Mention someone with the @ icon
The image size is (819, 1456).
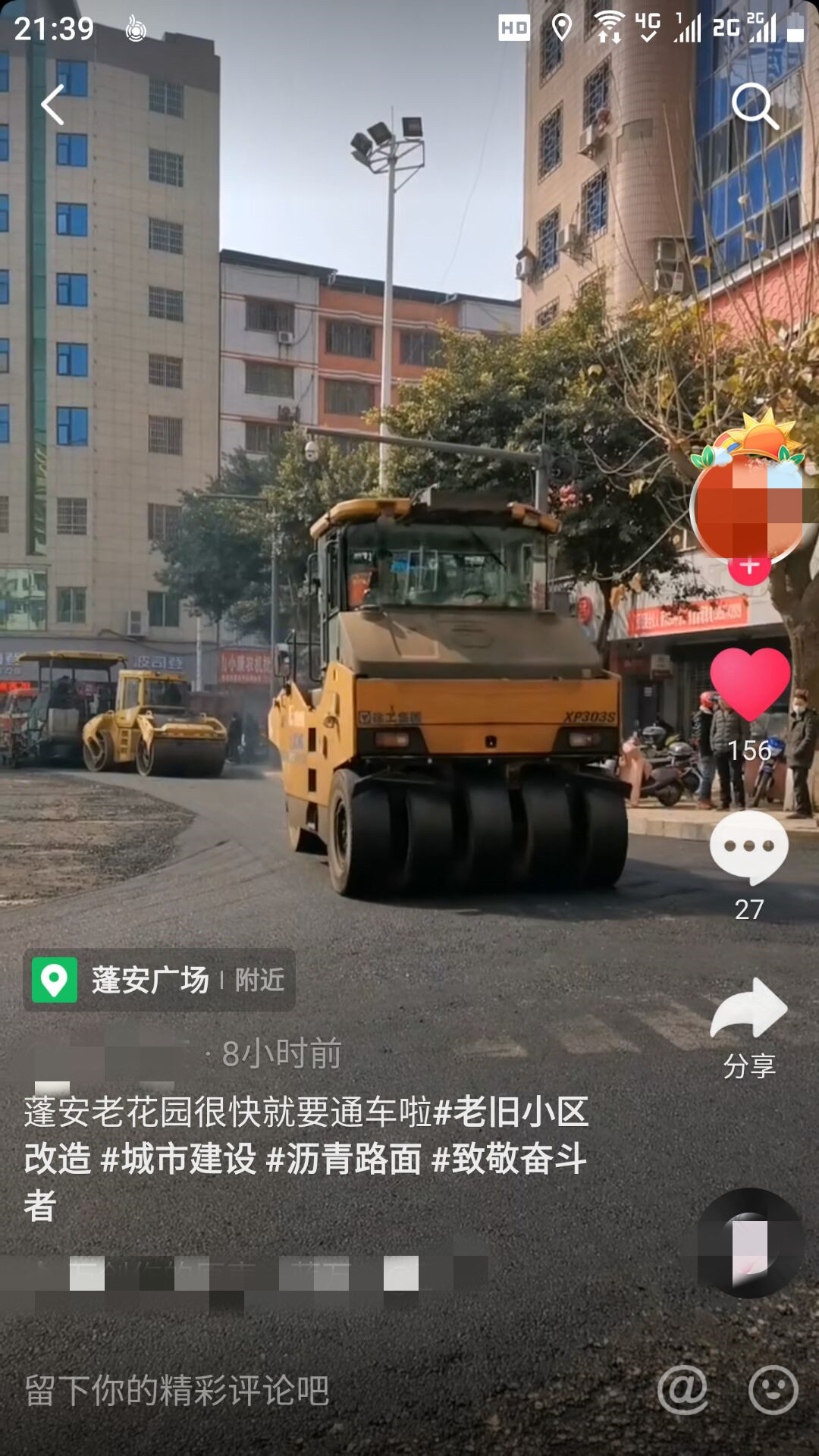pos(682,1390)
